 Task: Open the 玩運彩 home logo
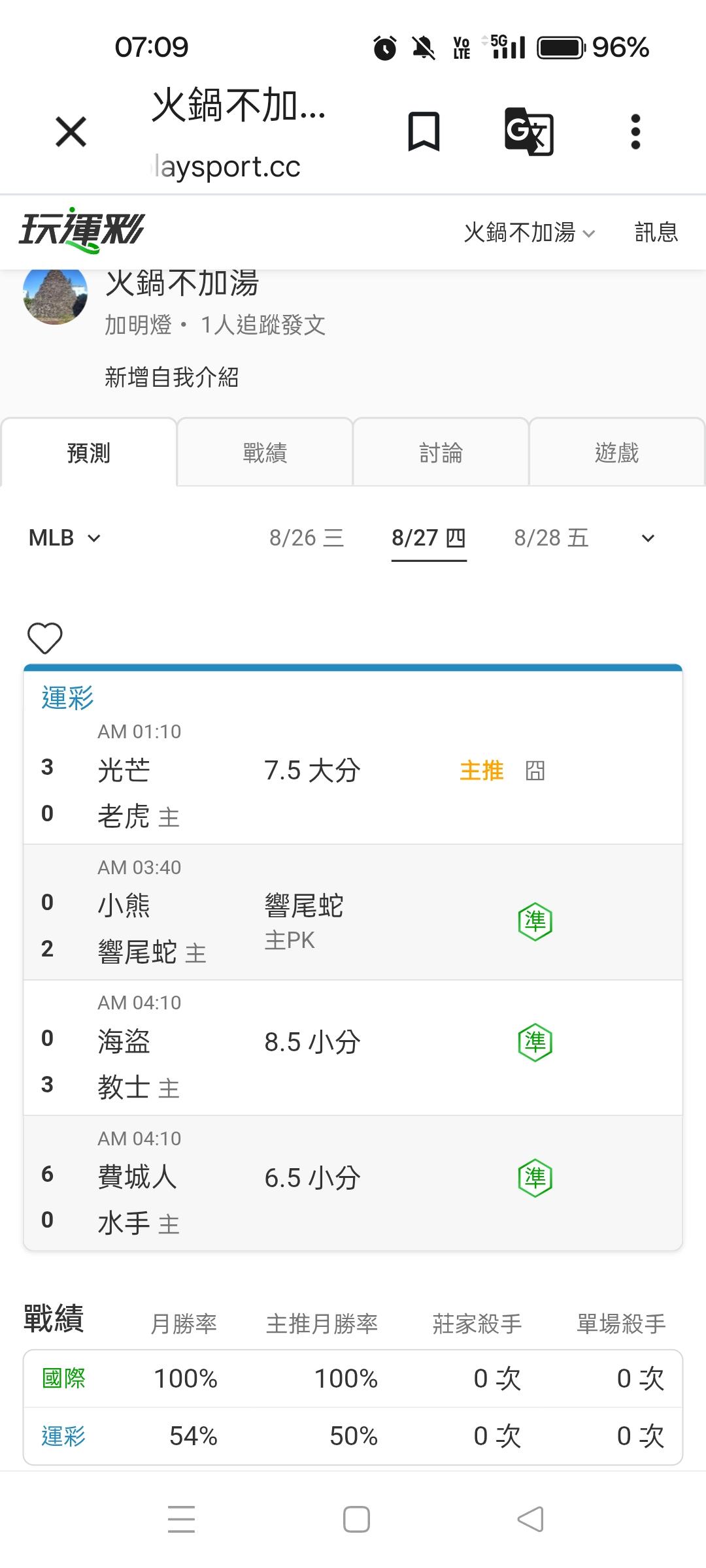point(81,230)
